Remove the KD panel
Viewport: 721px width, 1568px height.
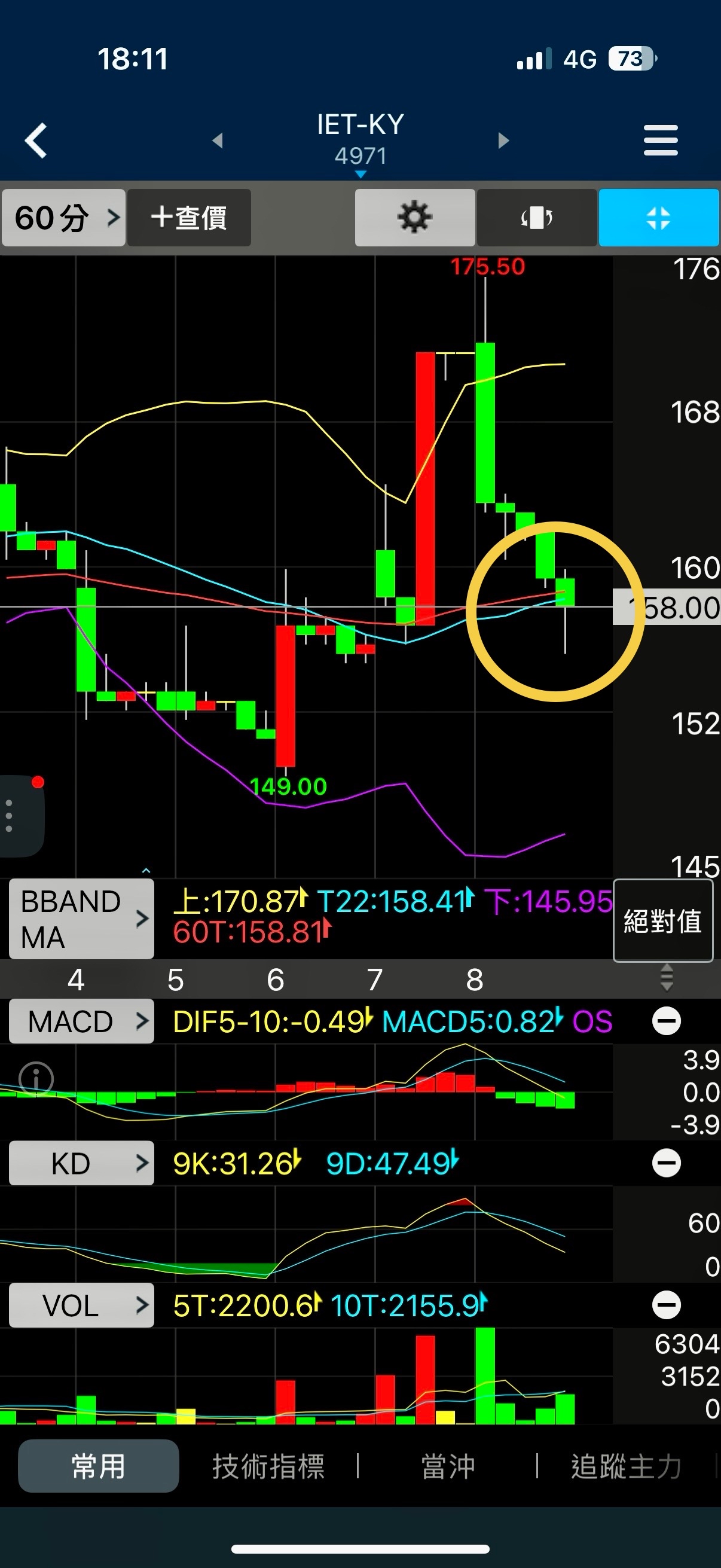pyautogui.click(x=666, y=1163)
